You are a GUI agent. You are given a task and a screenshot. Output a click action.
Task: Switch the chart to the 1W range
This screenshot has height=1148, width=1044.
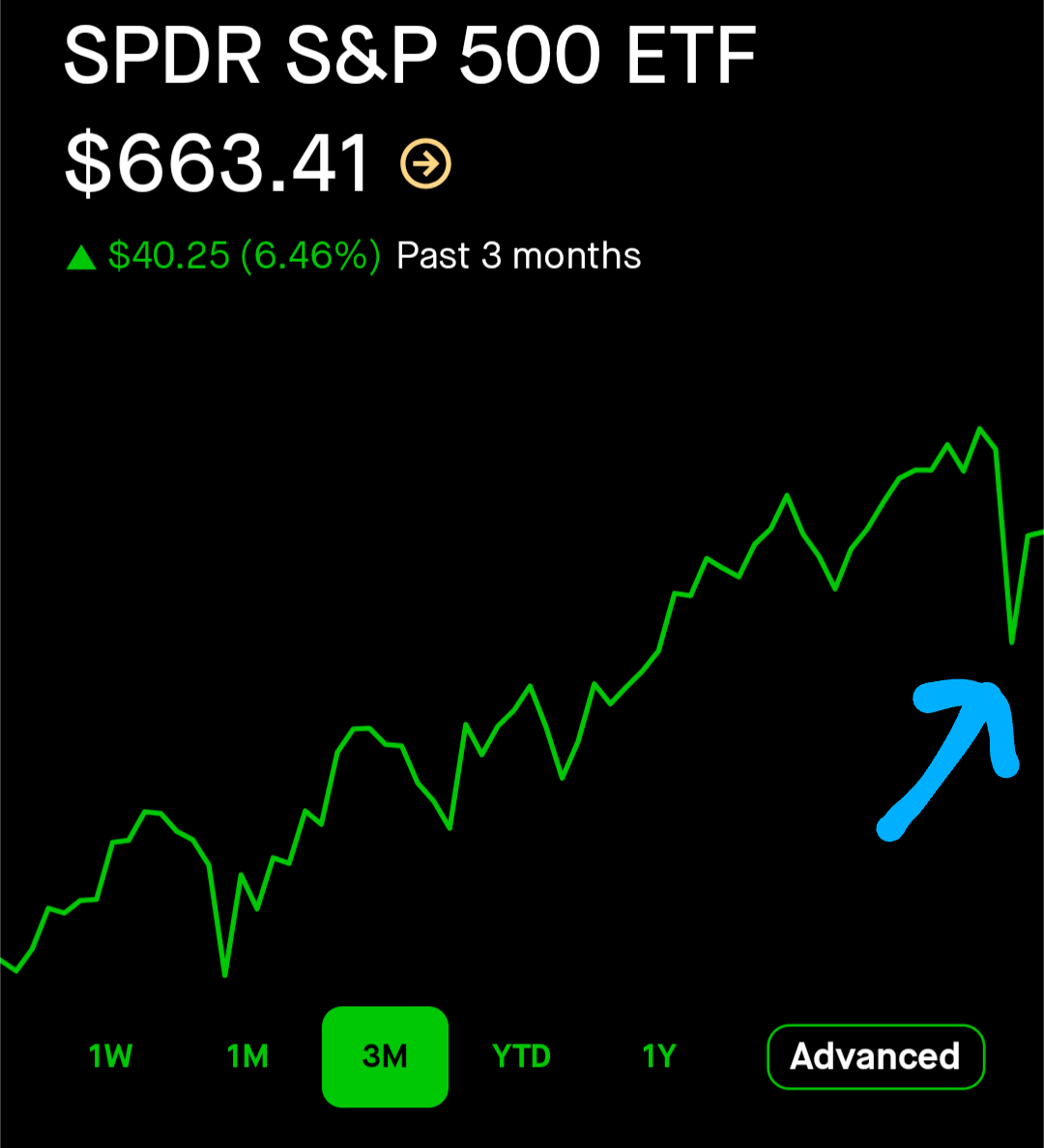pyautogui.click(x=110, y=1056)
